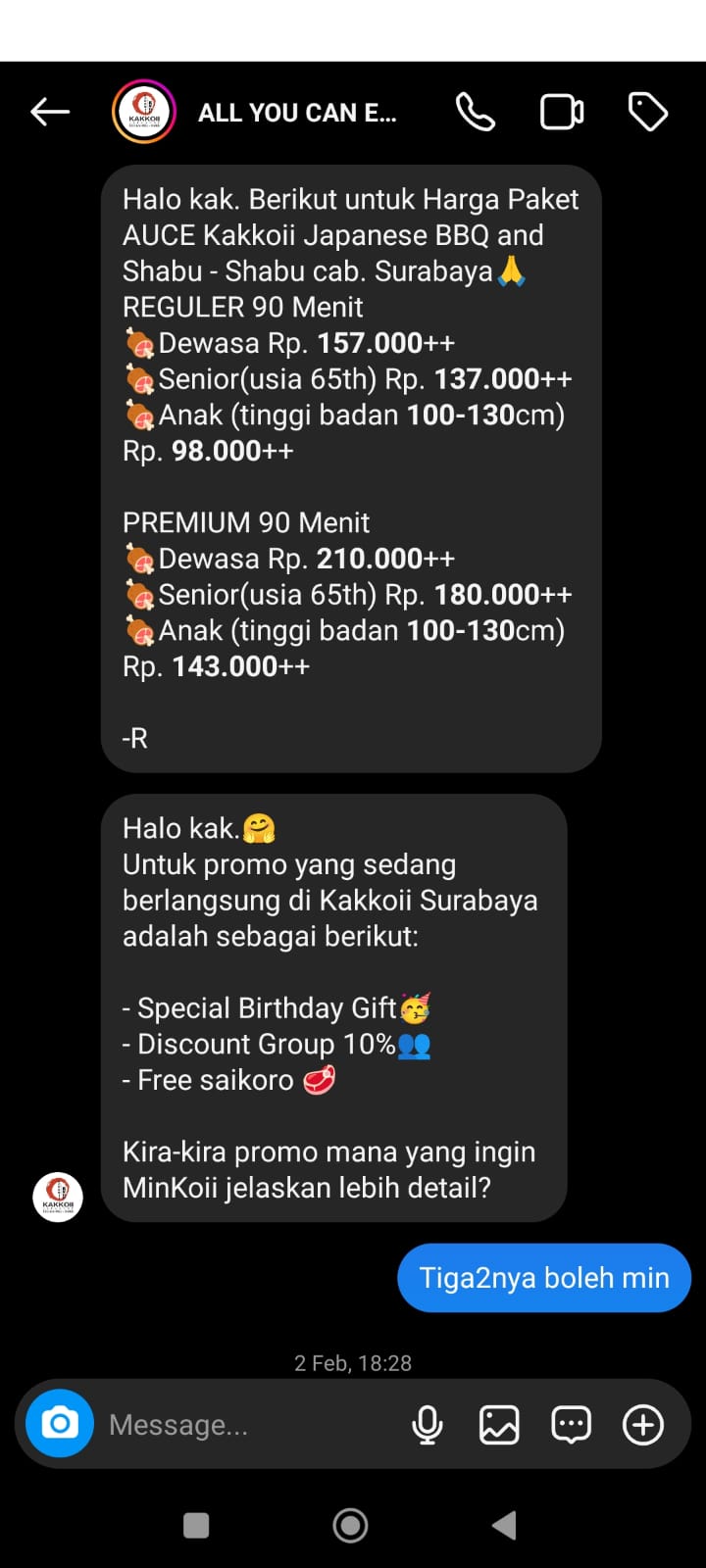
Task: Start a video call
Action: 562,113
